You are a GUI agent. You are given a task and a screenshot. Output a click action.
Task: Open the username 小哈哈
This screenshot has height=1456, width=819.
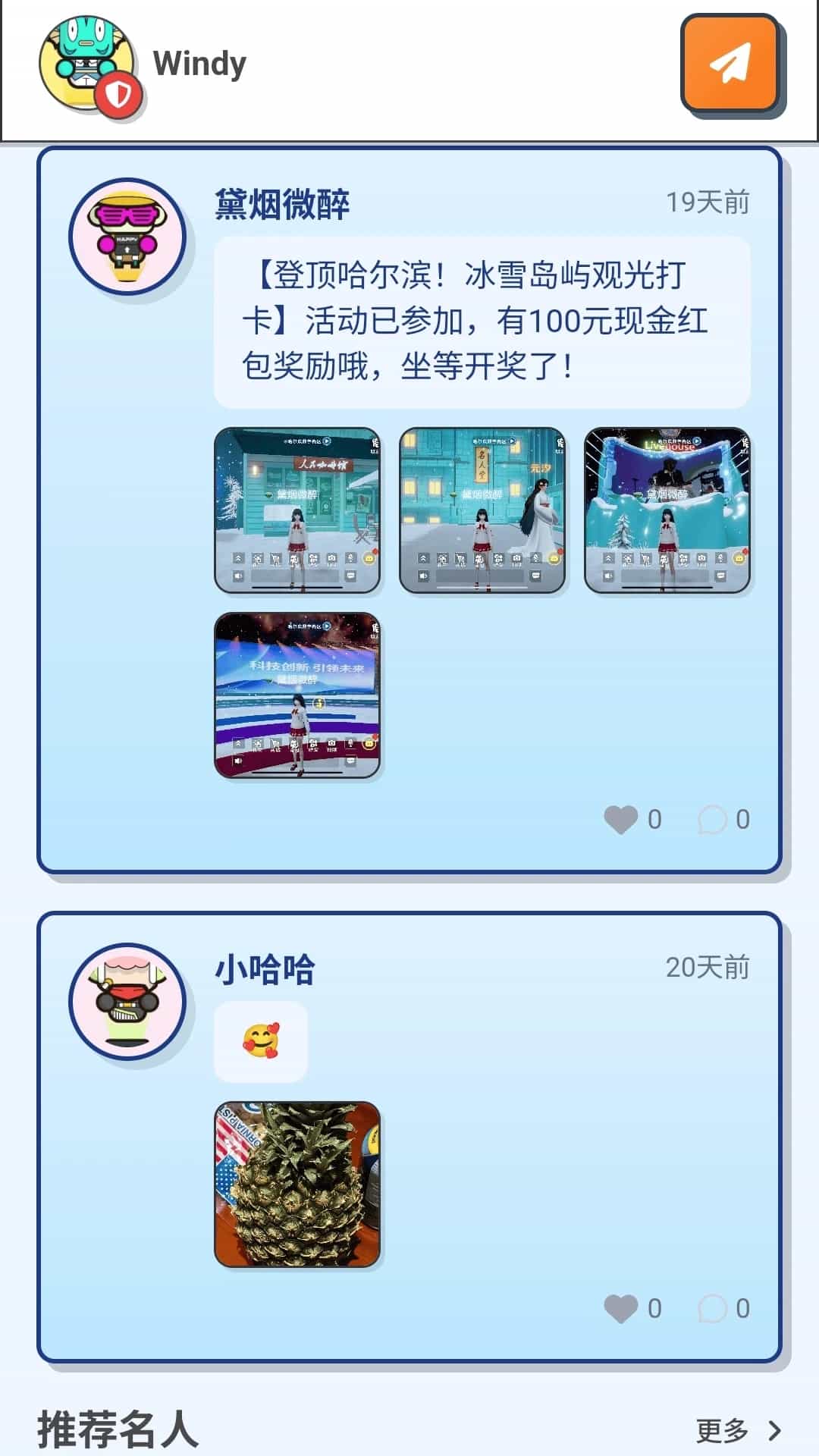[x=265, y=969]
